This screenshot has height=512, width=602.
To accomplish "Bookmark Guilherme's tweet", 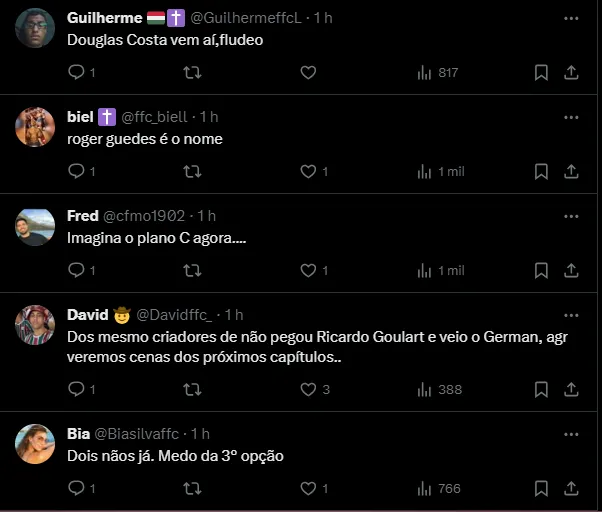I will (541, 72).
